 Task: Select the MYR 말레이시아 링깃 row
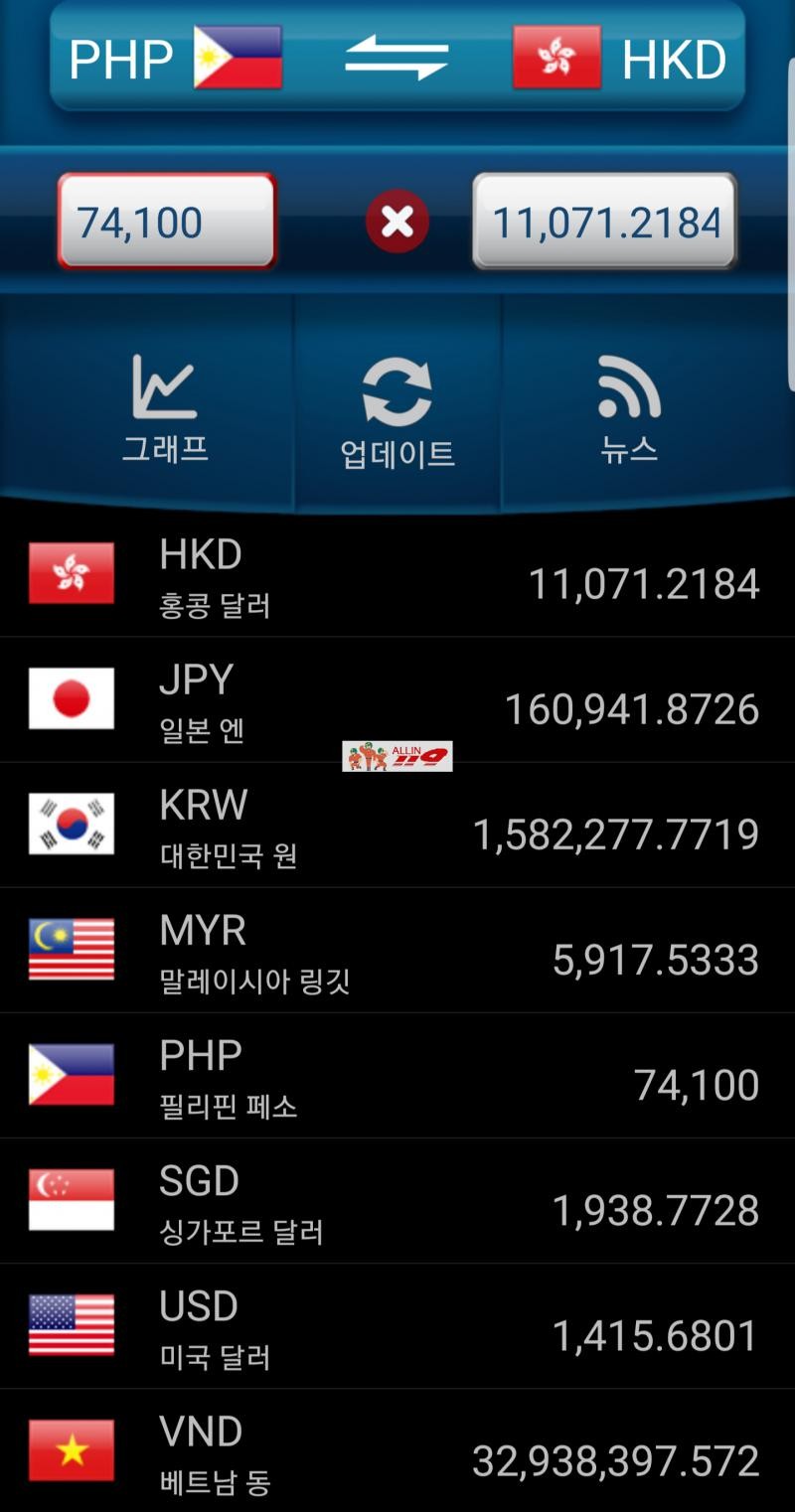(397, 951)
